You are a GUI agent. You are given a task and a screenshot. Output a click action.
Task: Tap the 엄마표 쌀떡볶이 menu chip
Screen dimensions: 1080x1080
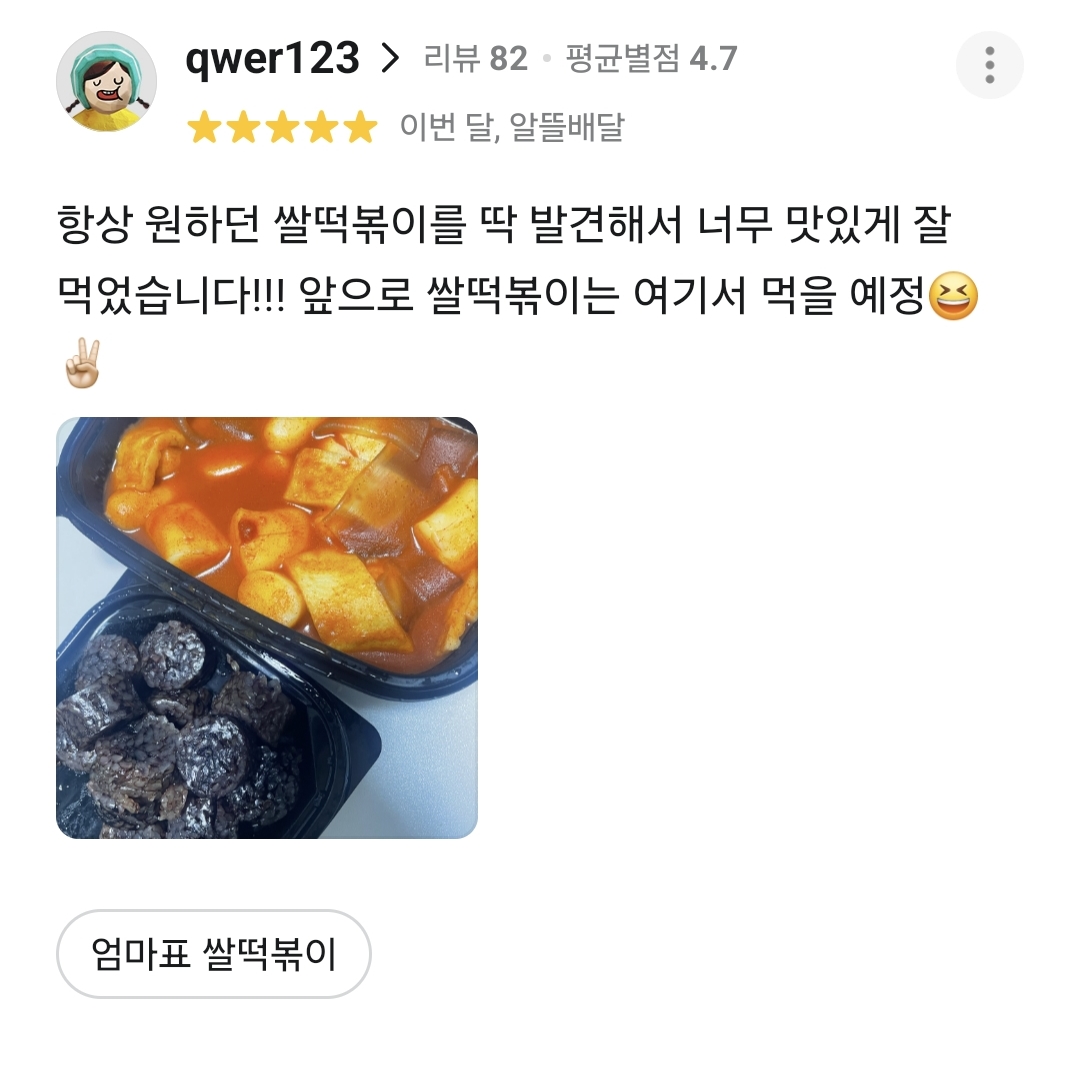(x=214, y=954)
